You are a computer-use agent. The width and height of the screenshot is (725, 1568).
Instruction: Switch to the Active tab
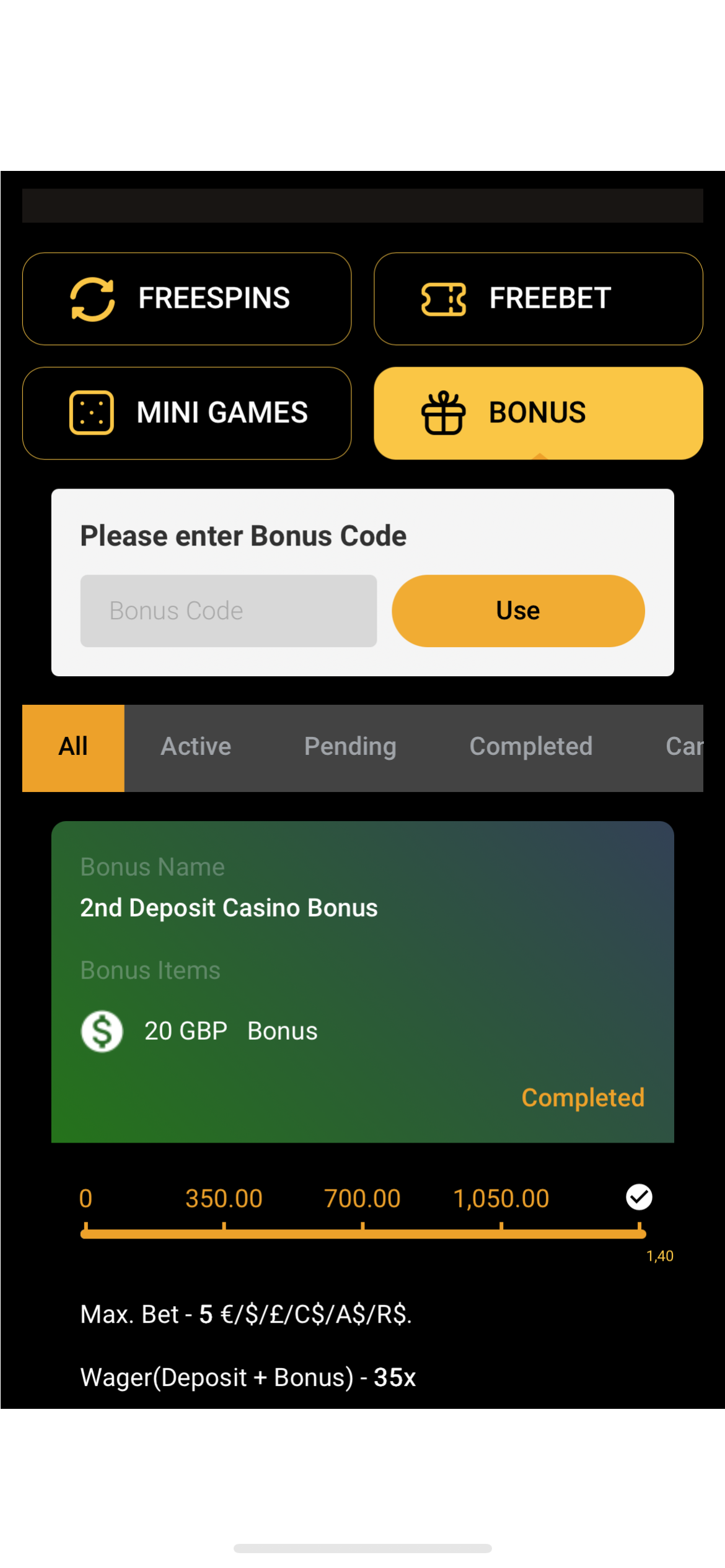[196, 747]
